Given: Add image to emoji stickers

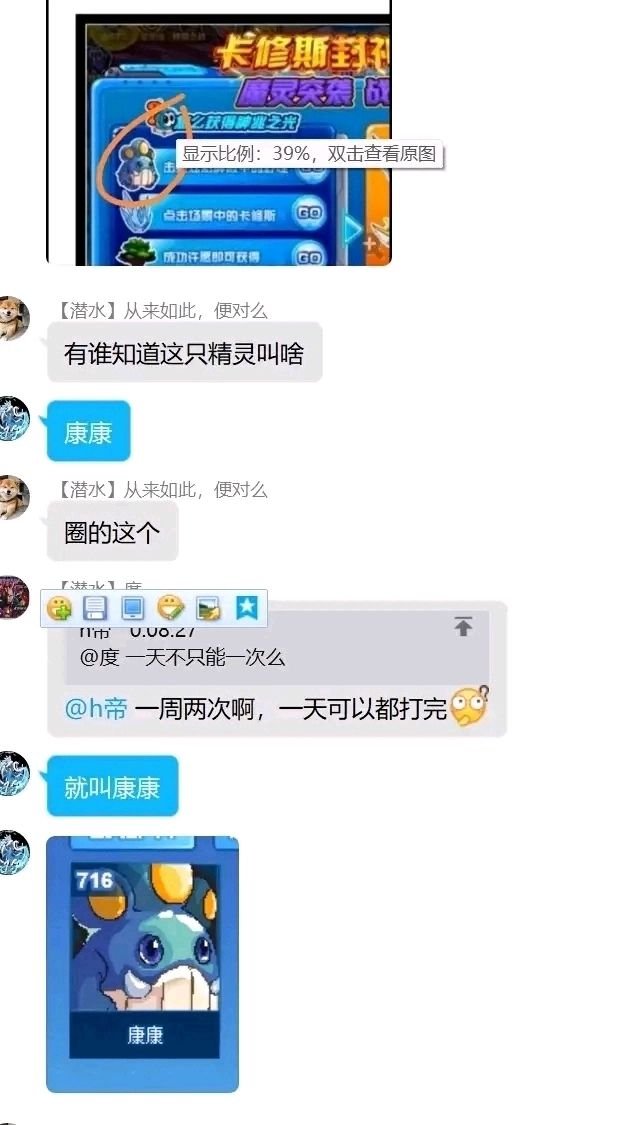Looking at the screenshot, I should (x=60, y=608).
